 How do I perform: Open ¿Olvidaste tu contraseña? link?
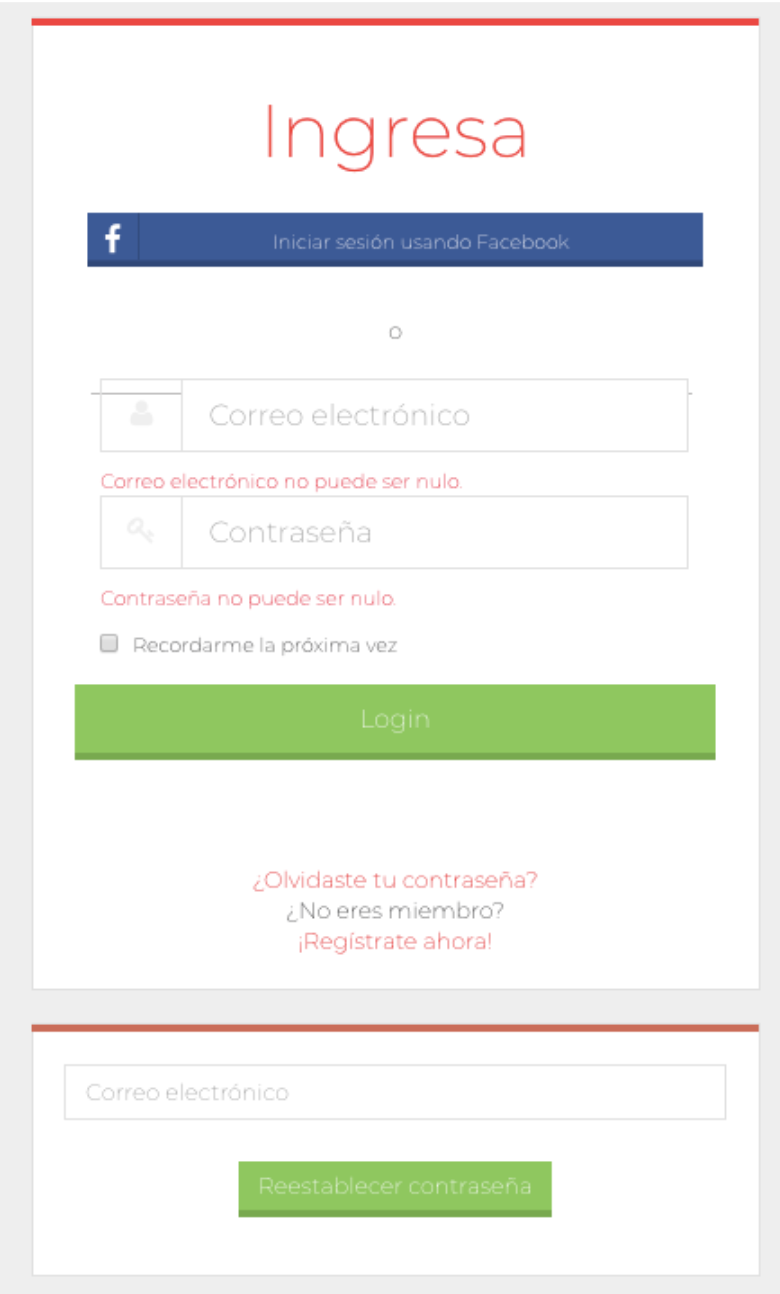coord(395,880)
